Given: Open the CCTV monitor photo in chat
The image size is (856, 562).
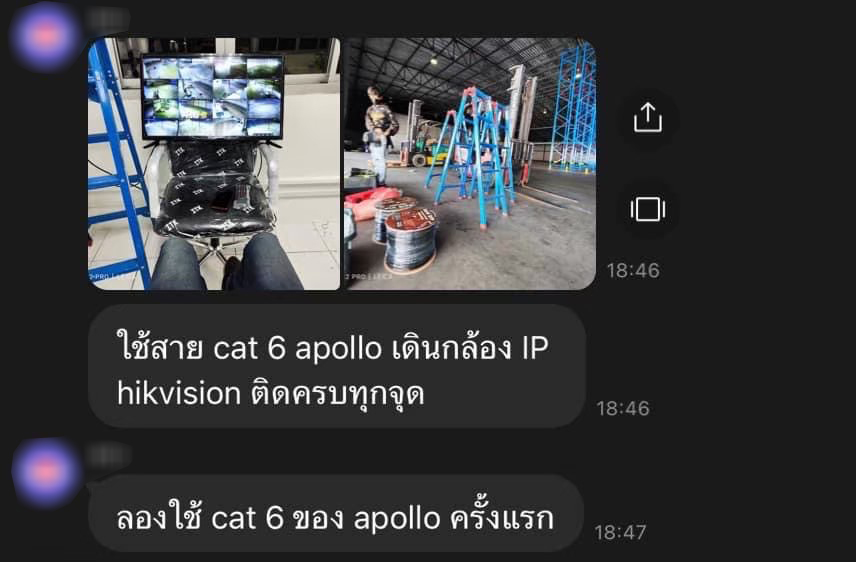Looking at the screenshot, I should click(214, 164).
